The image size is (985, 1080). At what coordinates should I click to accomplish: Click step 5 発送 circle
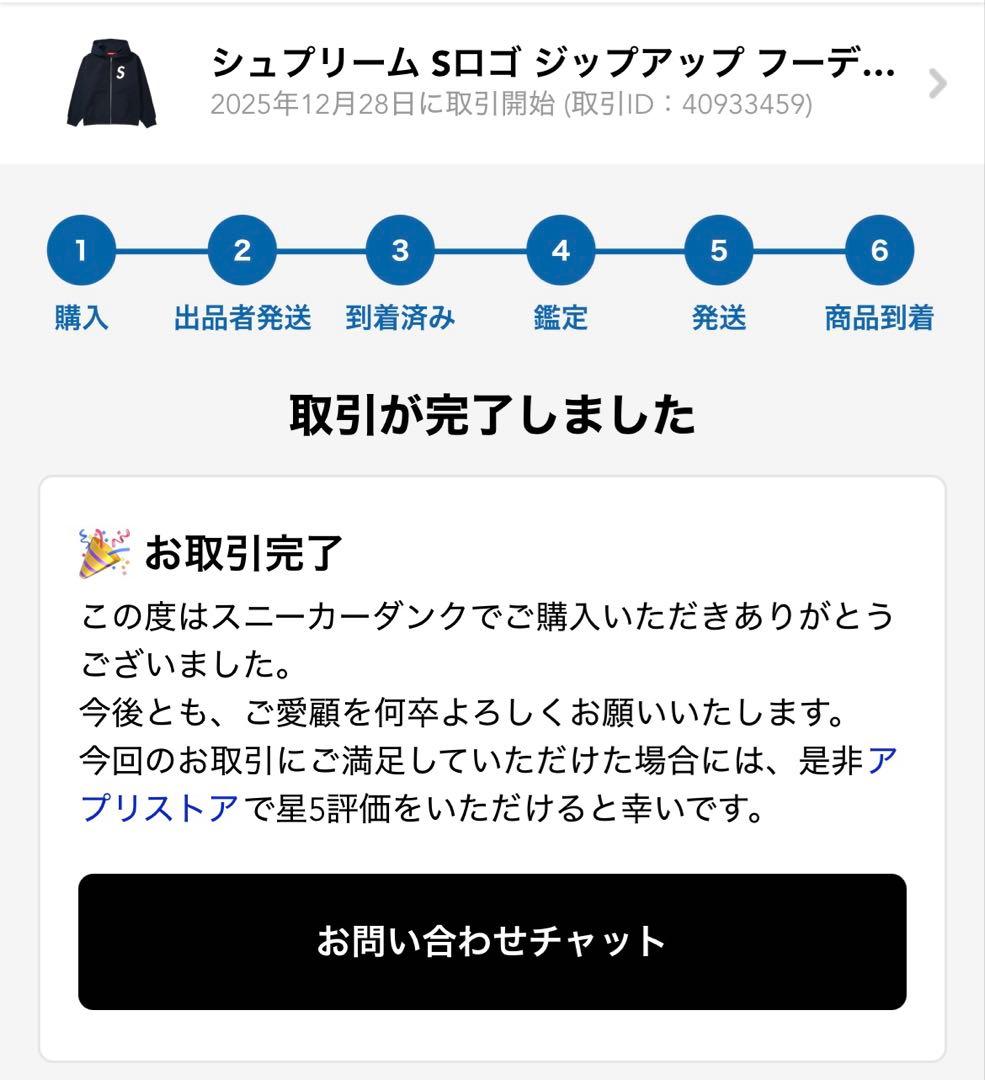coord(718,252)
